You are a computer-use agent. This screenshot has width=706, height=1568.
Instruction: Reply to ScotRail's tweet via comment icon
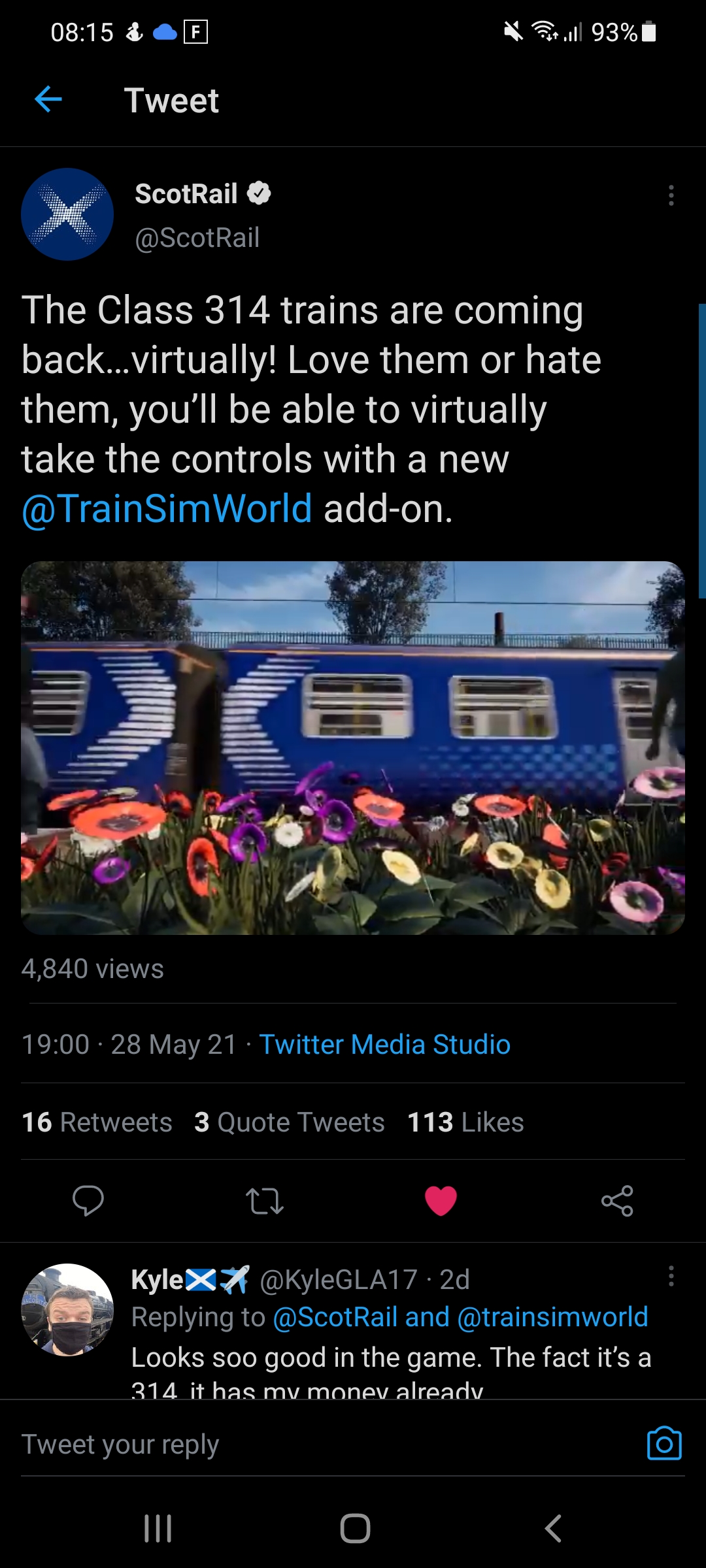[x=88, y=1201]
